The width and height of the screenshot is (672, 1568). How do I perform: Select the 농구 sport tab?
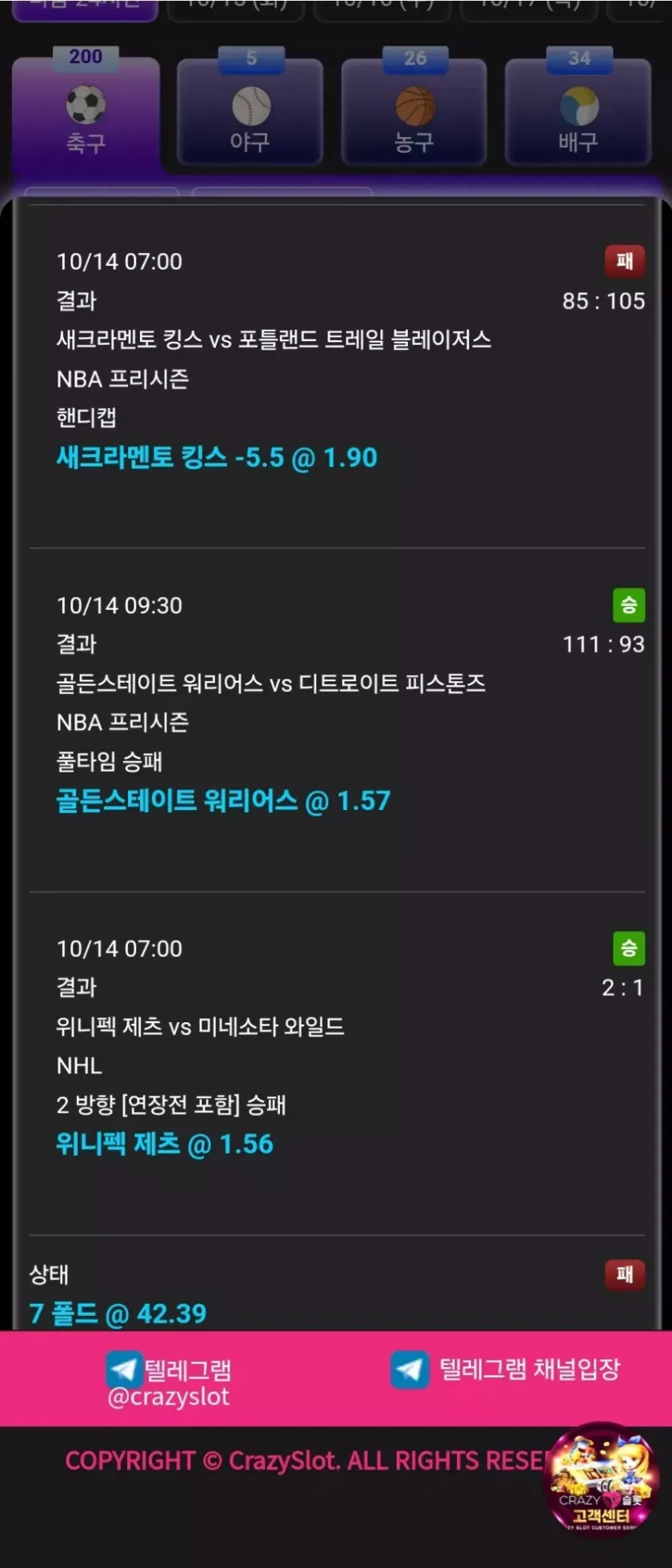point(414,116)
